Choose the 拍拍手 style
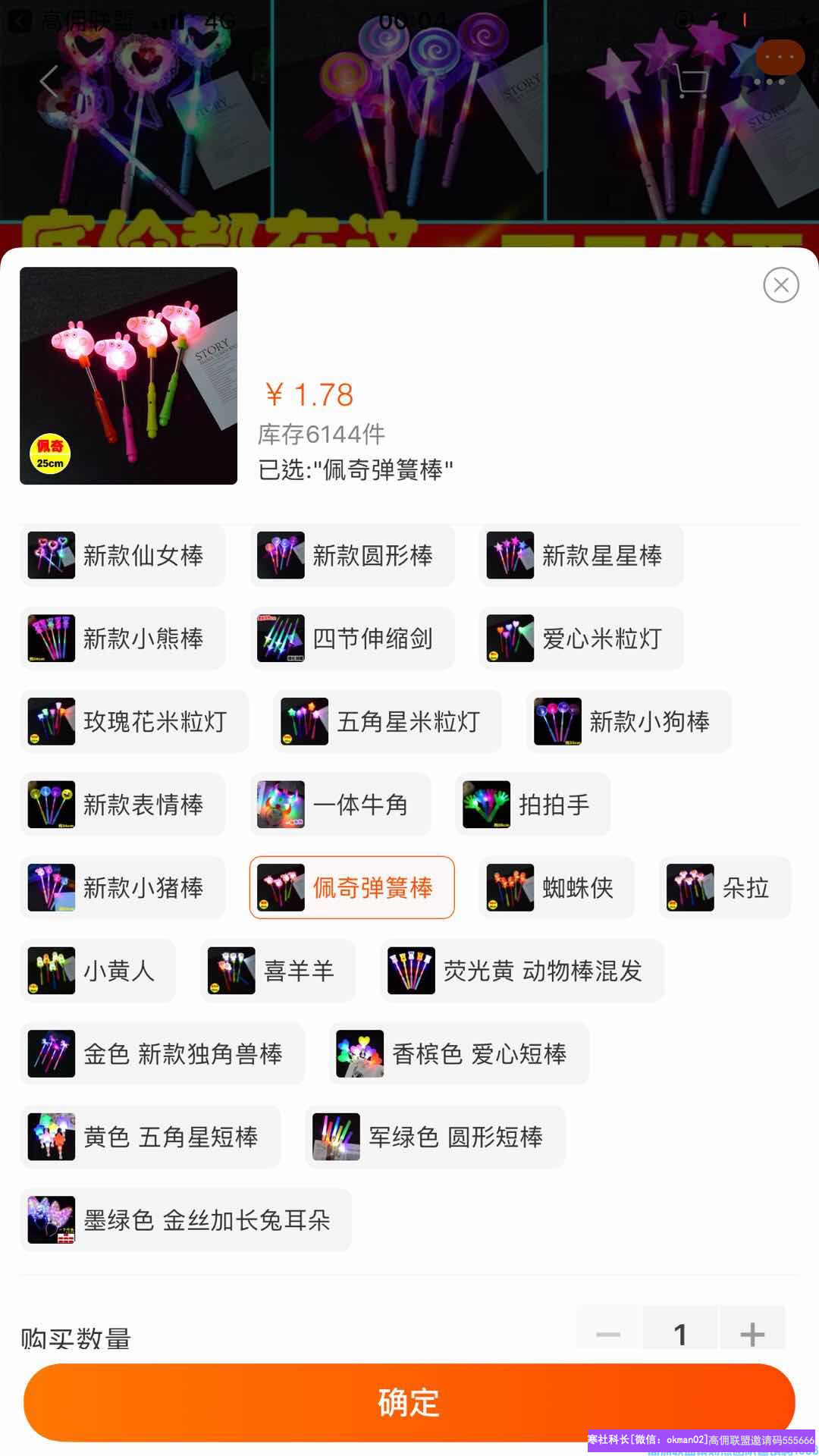819x1456 pixels. pyautogui.click(x=532, y=805)
